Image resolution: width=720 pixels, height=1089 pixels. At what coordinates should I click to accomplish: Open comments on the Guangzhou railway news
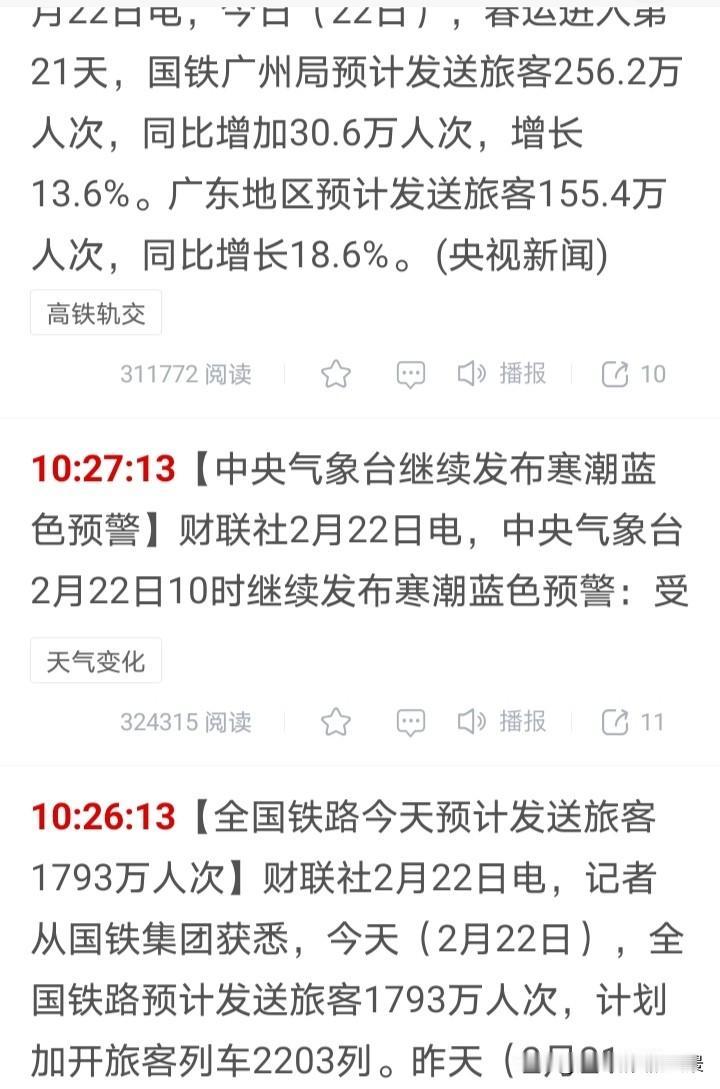coord(410,374)
